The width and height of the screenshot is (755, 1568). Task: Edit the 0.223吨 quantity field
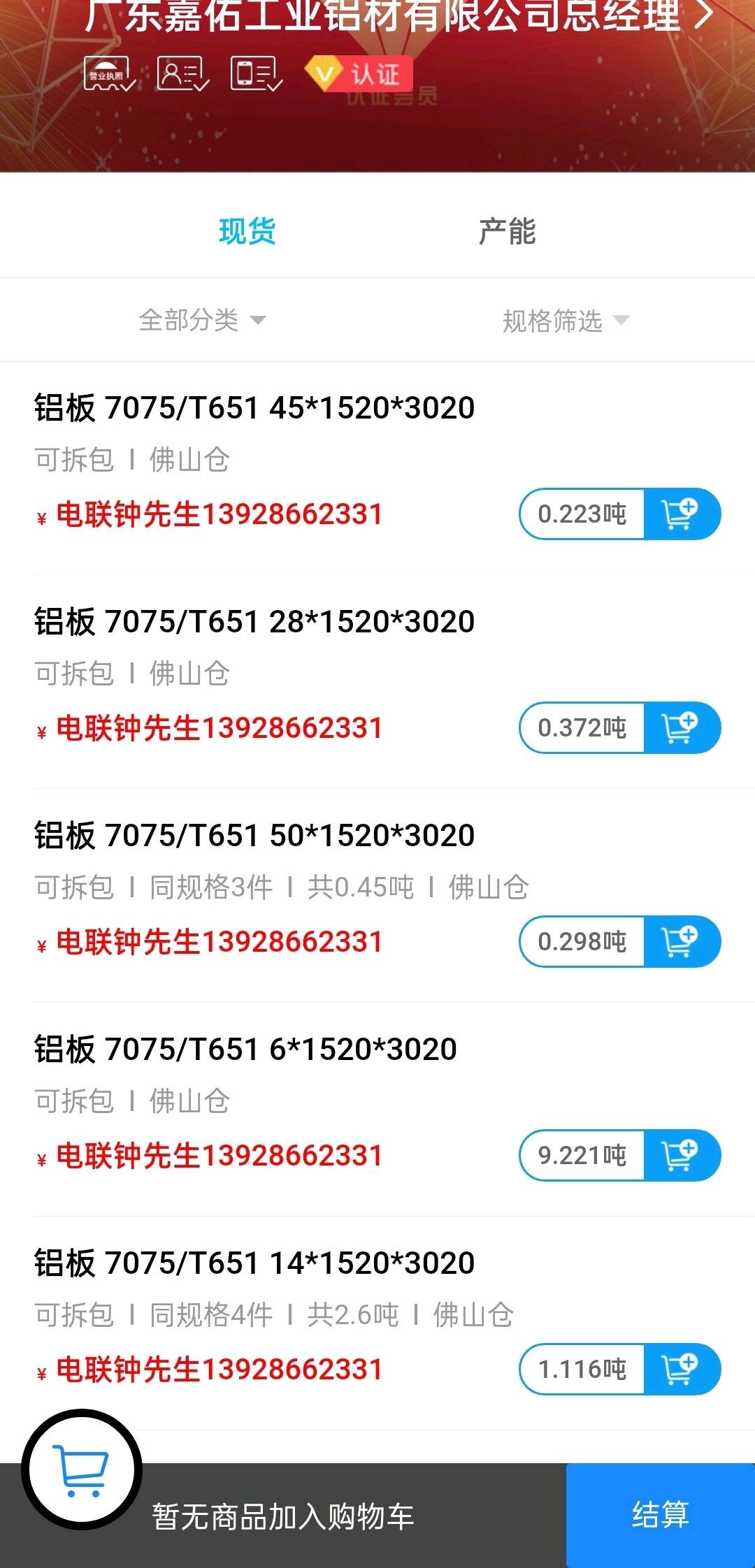pos(582,514)
